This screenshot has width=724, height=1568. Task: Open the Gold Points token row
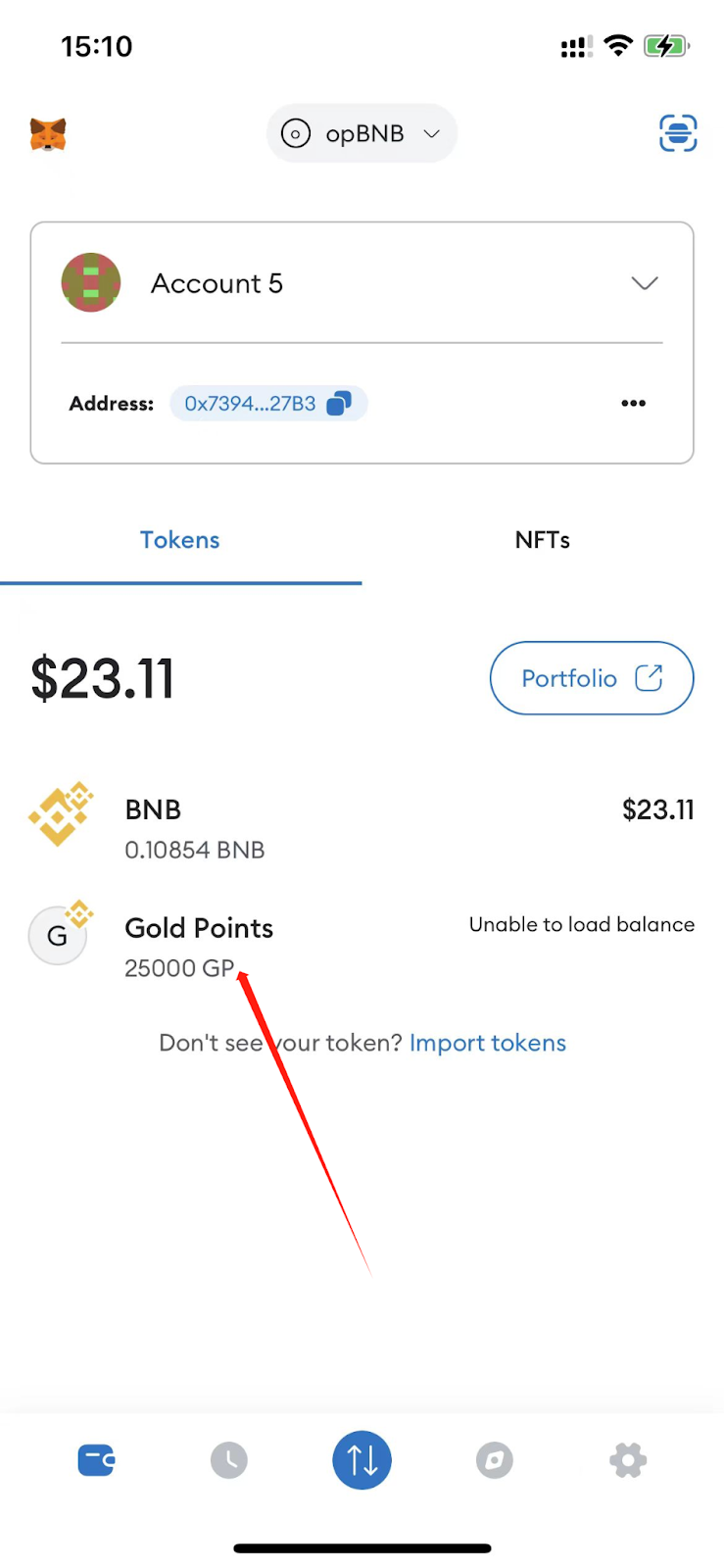[x=362, y=946]
